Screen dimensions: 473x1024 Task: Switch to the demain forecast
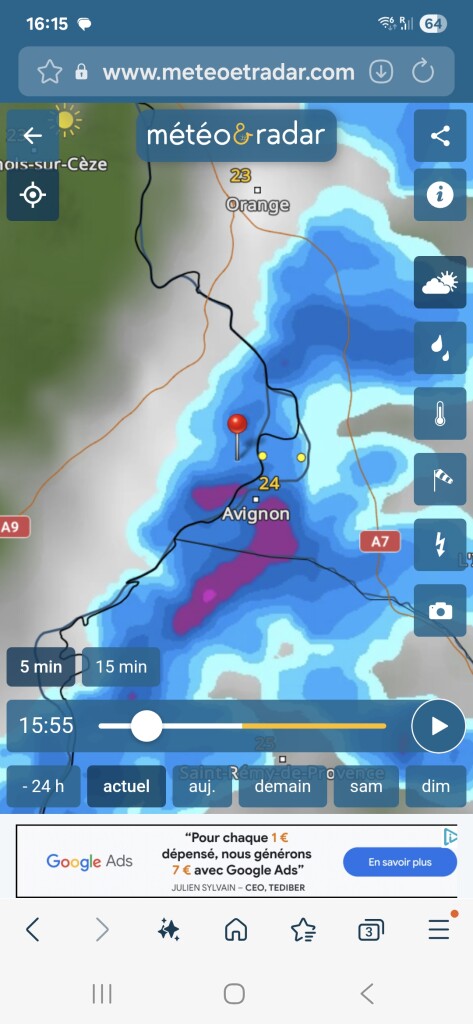click(x=282, y=786)
